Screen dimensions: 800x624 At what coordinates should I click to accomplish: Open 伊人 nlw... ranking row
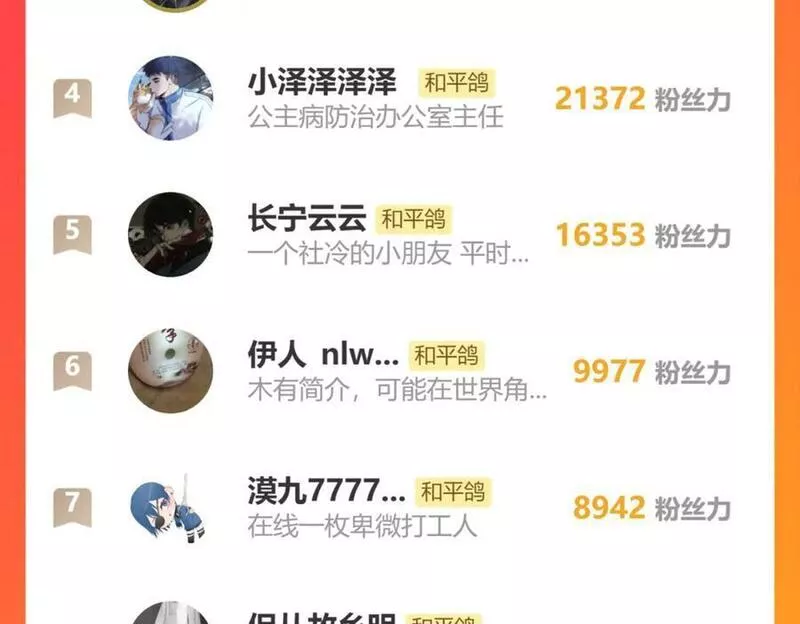[x=400, y=371]
